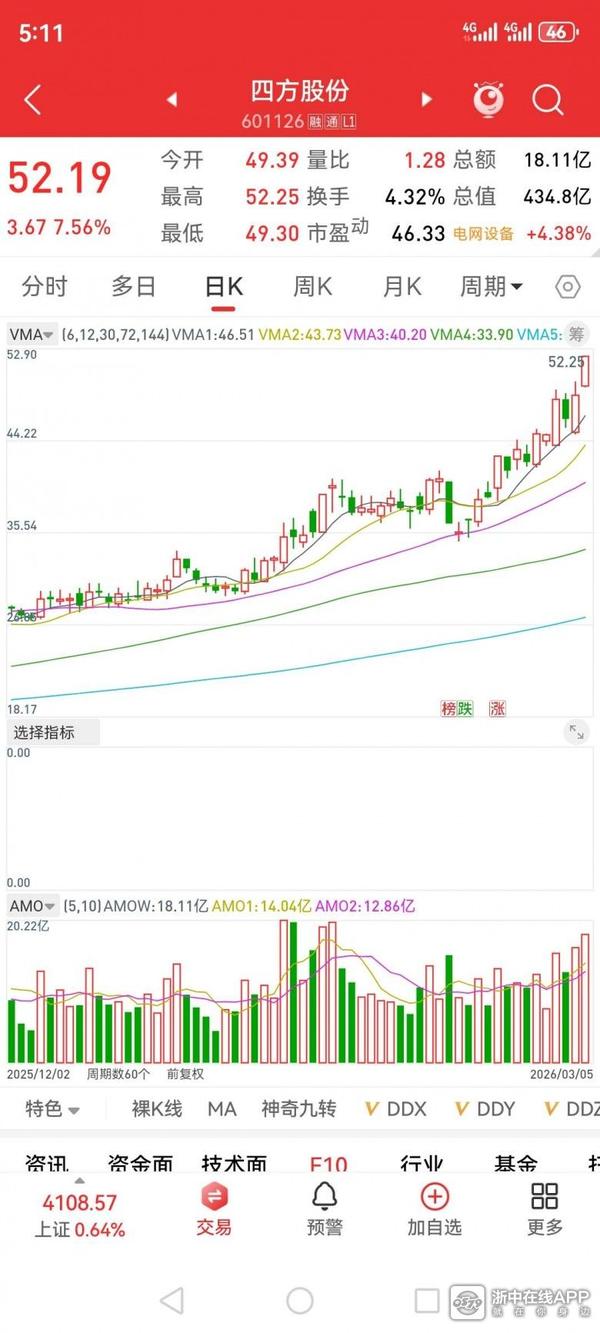Image resolution: width=600 pixels, height=1333 pixels.
Task: Expand the sub-chart to fullscreen
Action: (576, 732)
